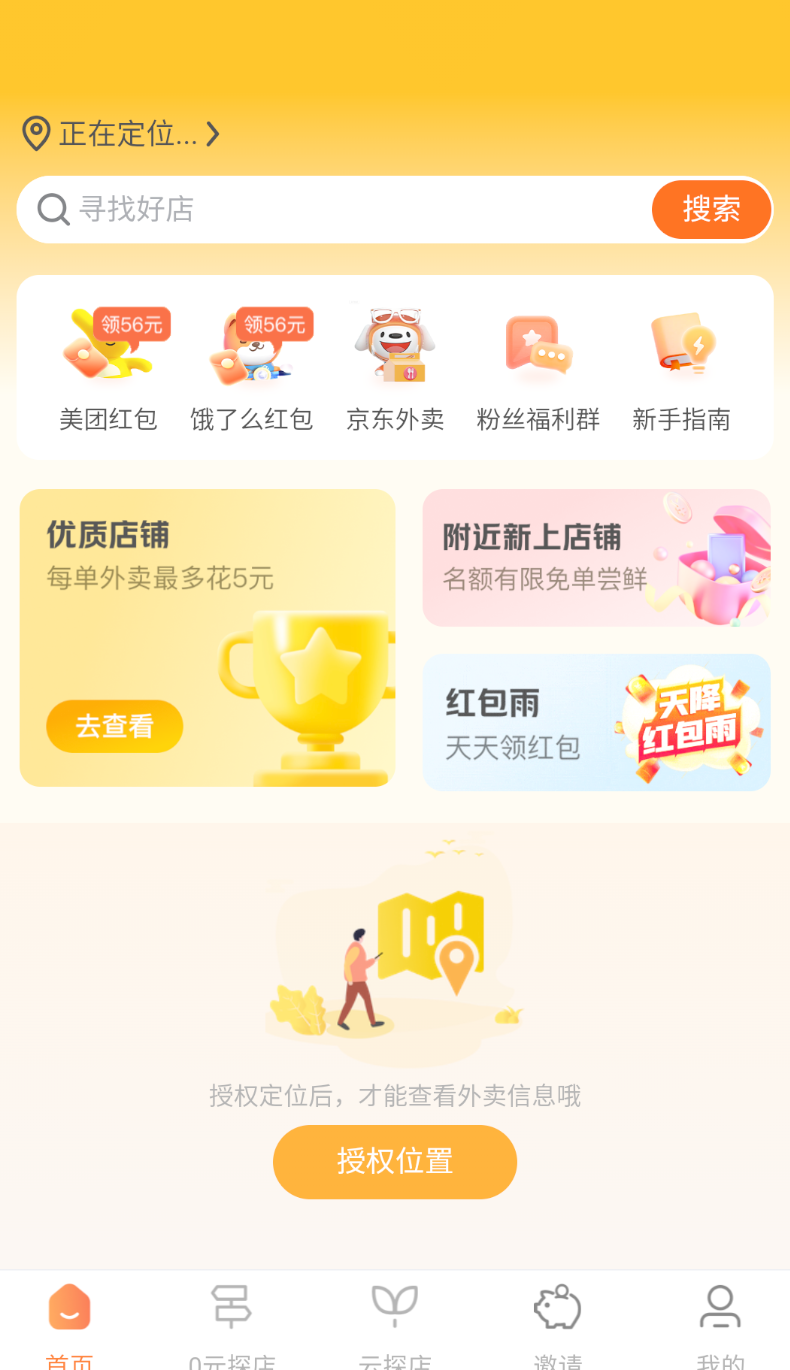Tap 去查看 on the 优质店铺 card
Viewport: 790px width, 1370px height.
[115, 726]
